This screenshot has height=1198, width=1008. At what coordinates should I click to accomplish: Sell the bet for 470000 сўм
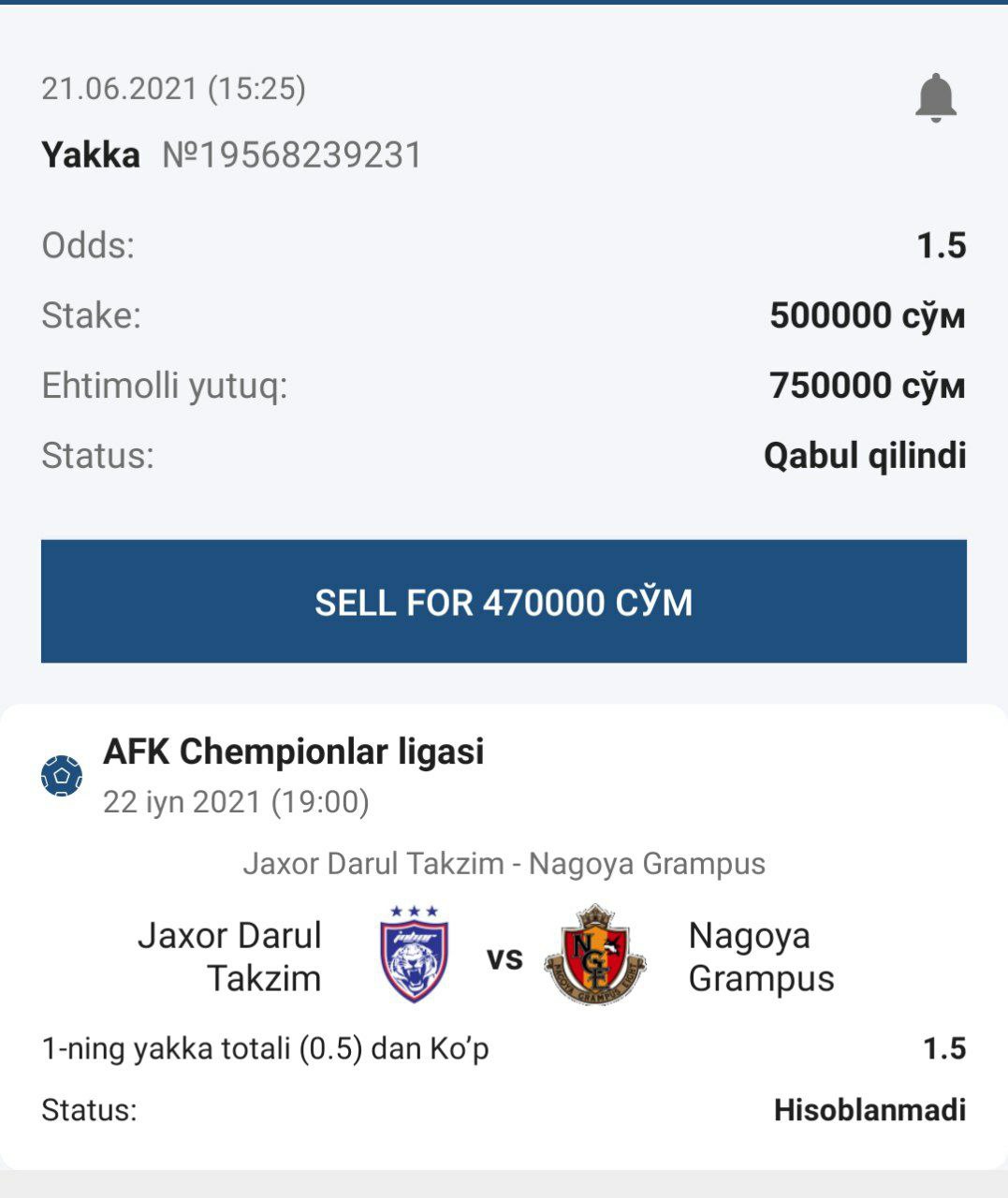[504, 602]
